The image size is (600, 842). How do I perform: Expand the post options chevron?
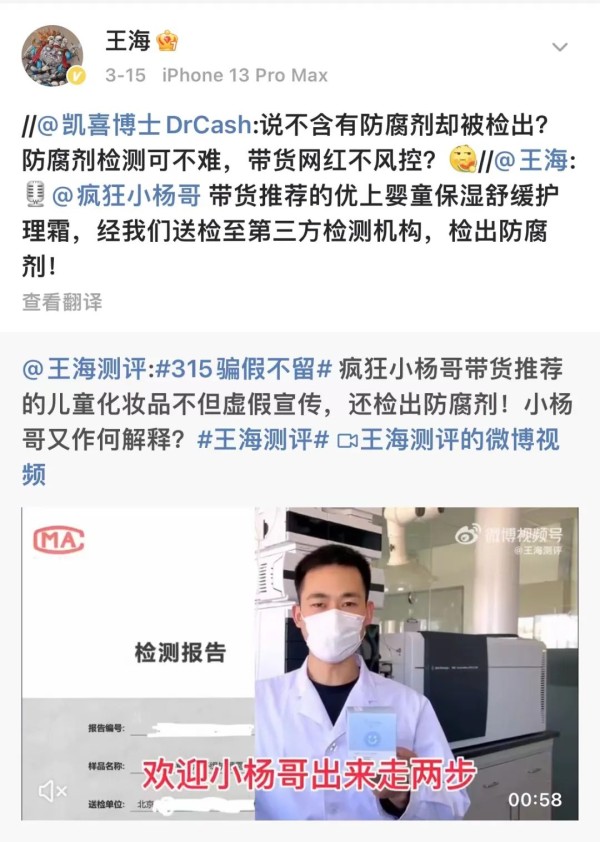click(x=560, y=47)
